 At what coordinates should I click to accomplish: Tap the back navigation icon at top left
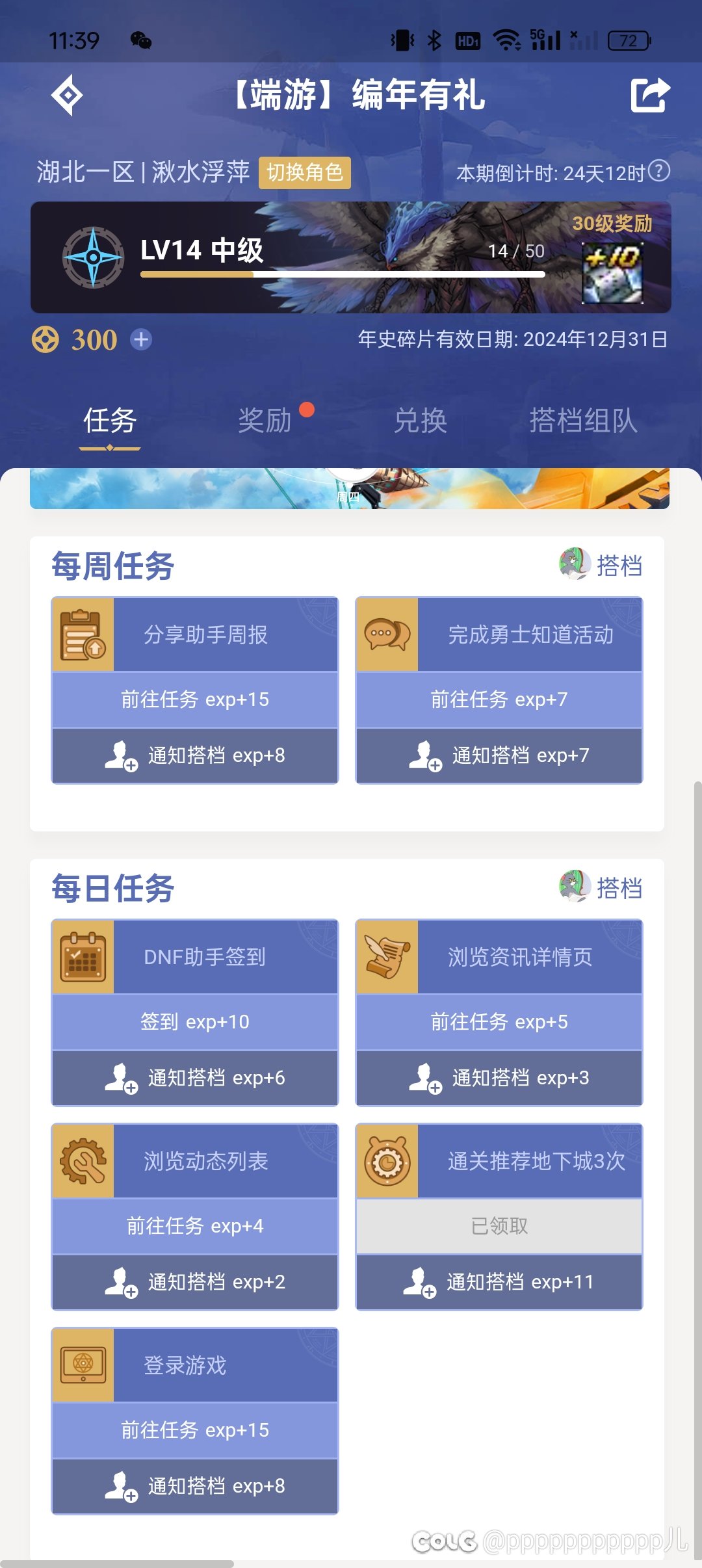[x=68, y=96]
